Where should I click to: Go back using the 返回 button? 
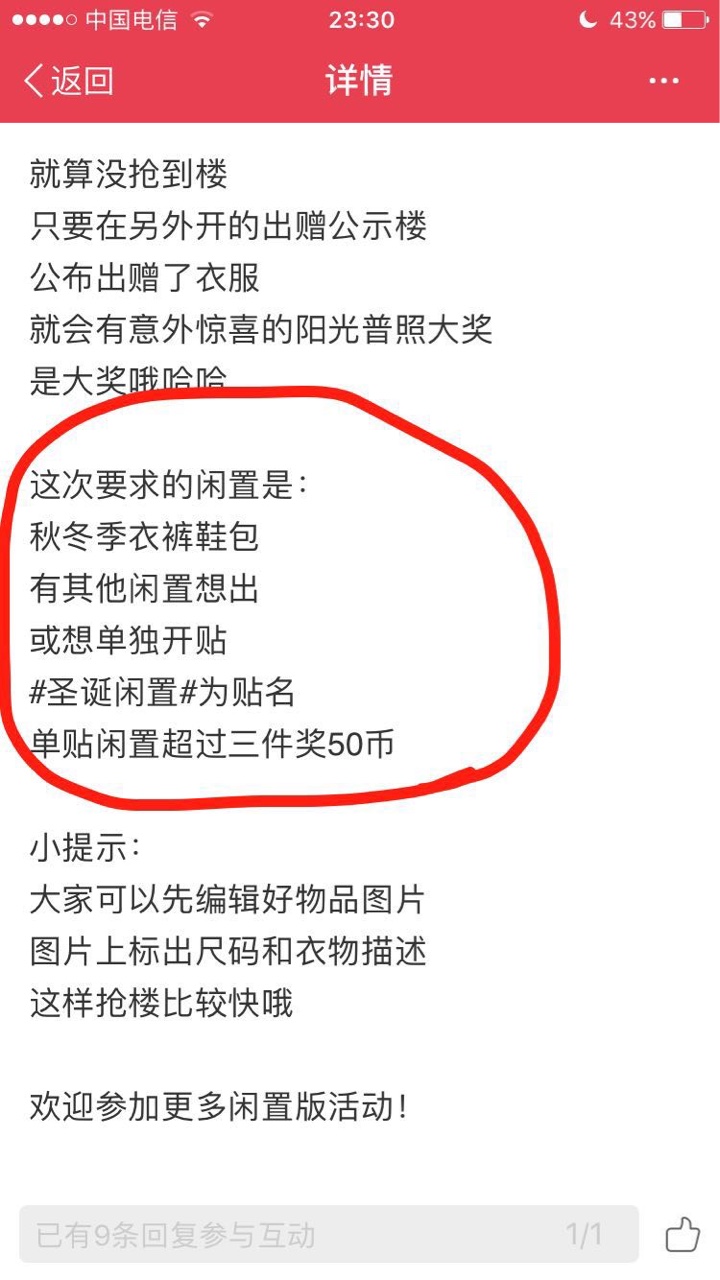[69, 81]
